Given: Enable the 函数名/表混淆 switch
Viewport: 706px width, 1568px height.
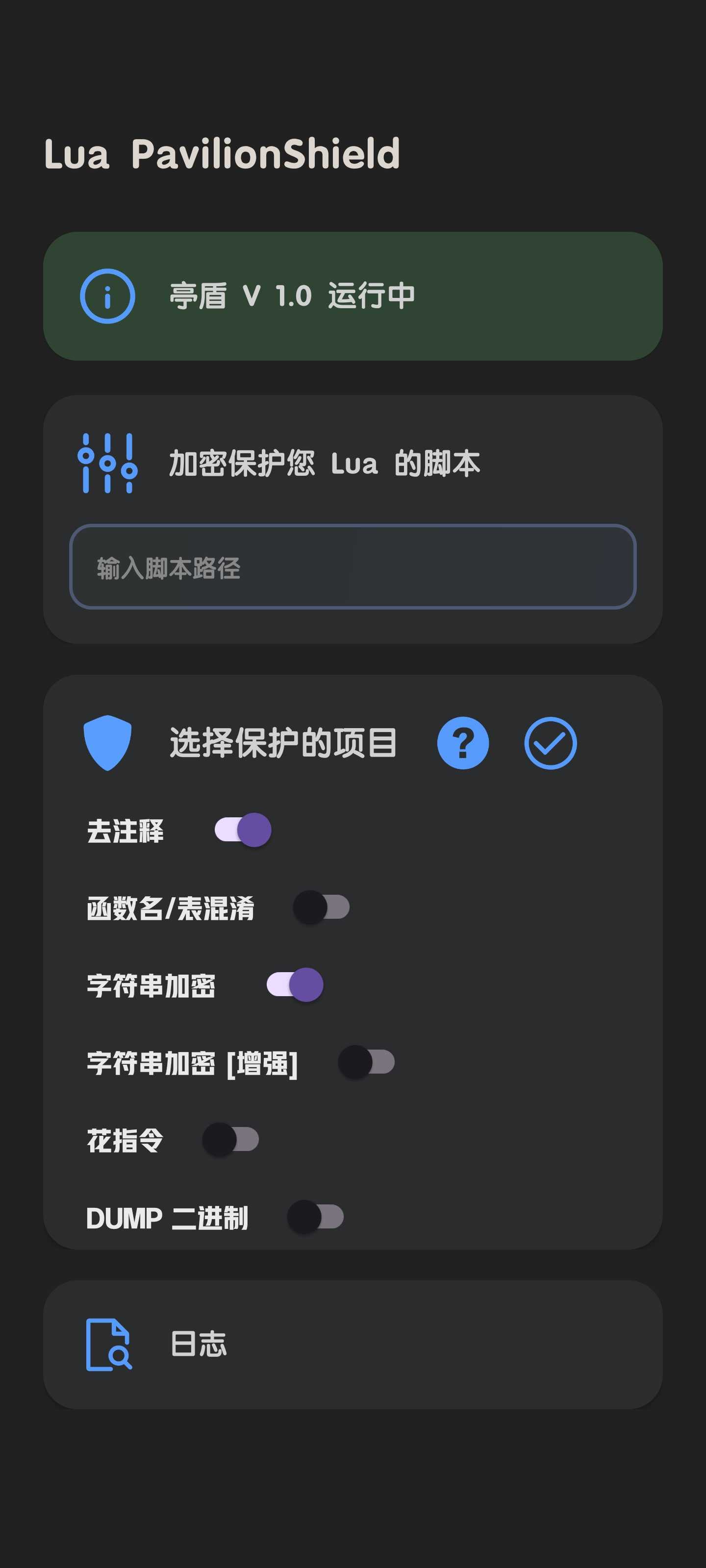Looking at the screenshot, I should [321, 907].
